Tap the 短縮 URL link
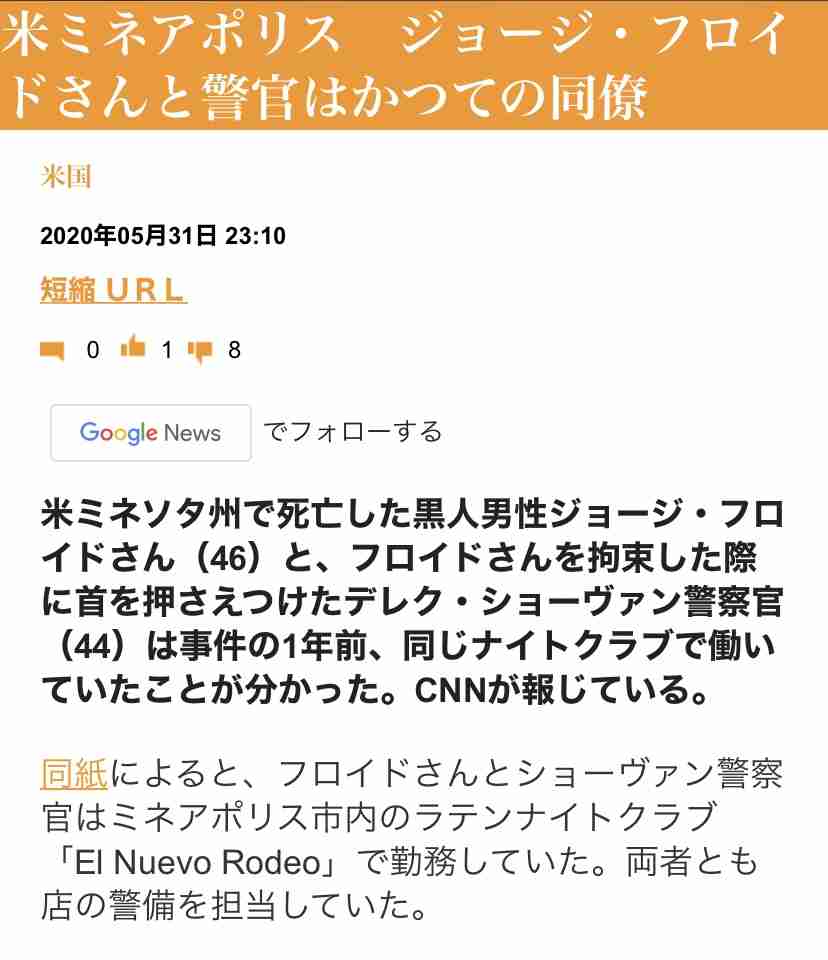The height and width of the screenshot is (960, 828). pos(113,290)
